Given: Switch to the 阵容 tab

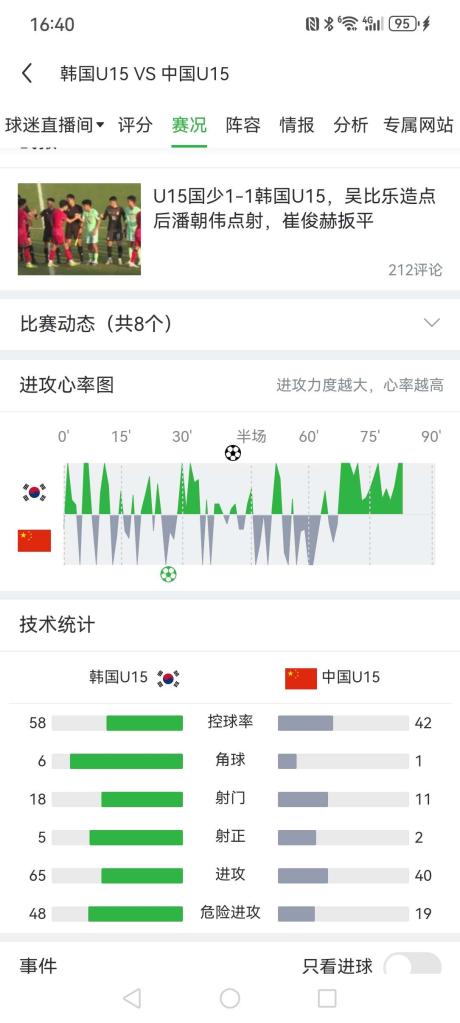Looking at the screenshot, I should 243,125.
